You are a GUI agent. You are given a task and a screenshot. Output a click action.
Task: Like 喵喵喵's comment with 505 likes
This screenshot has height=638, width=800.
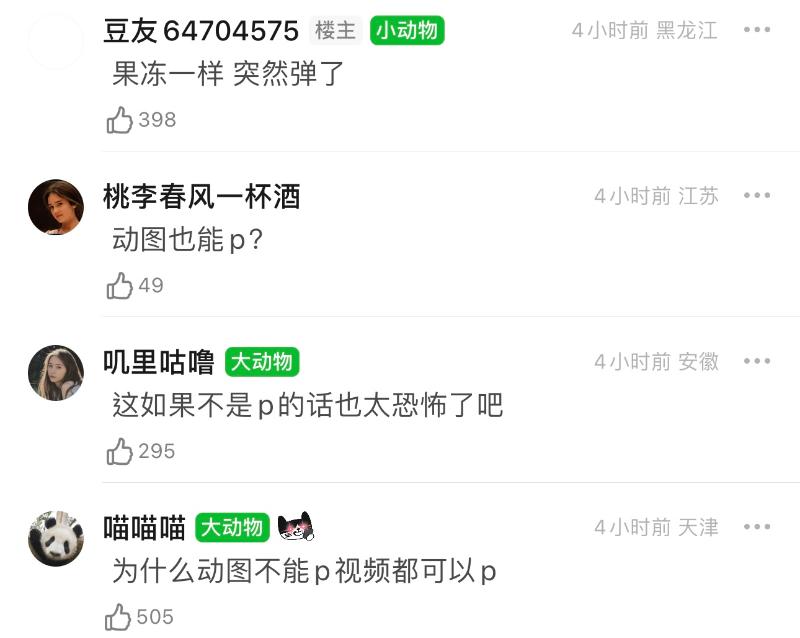121,617
